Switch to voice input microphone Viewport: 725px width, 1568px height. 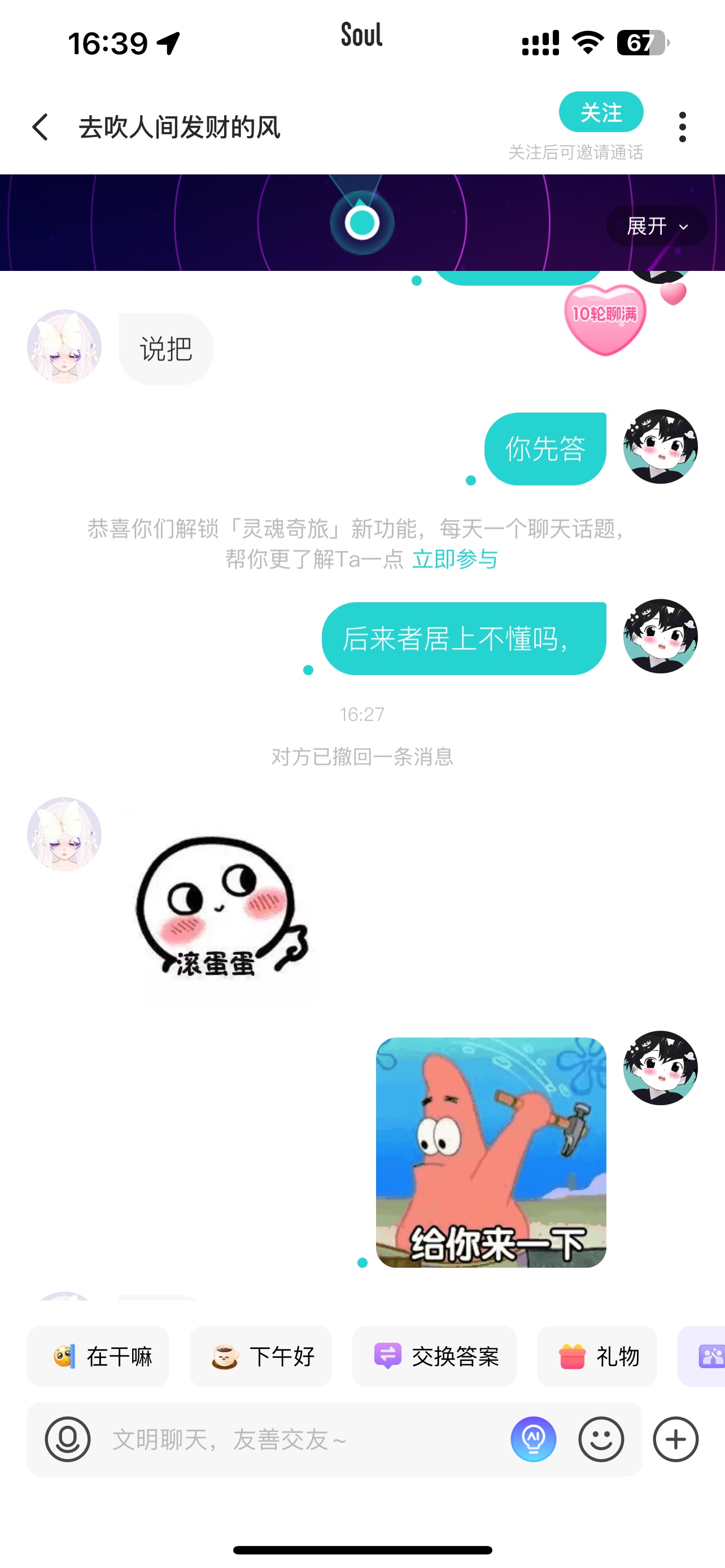[x=68, y=1439]
